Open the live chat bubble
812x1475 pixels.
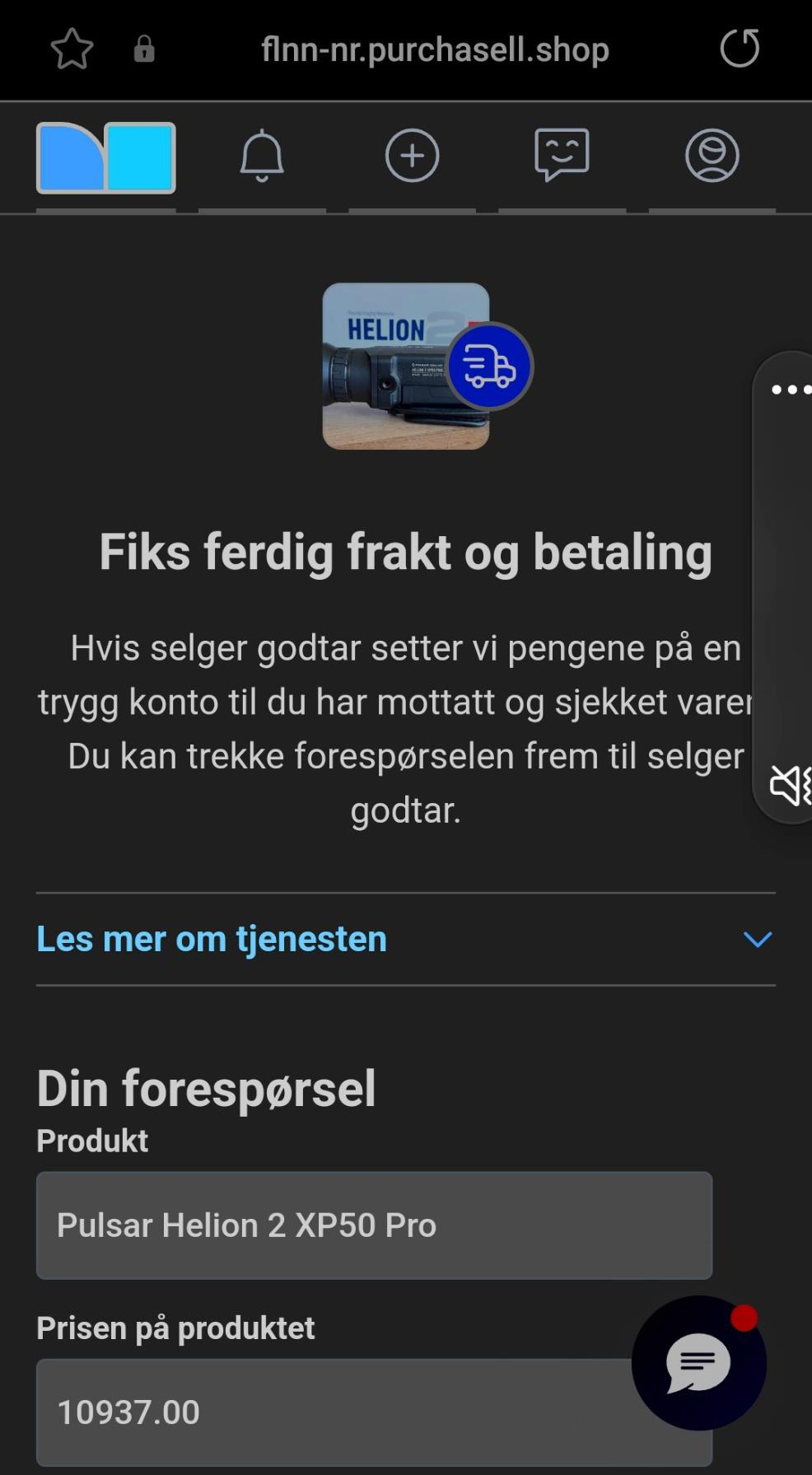(698, 1363)
